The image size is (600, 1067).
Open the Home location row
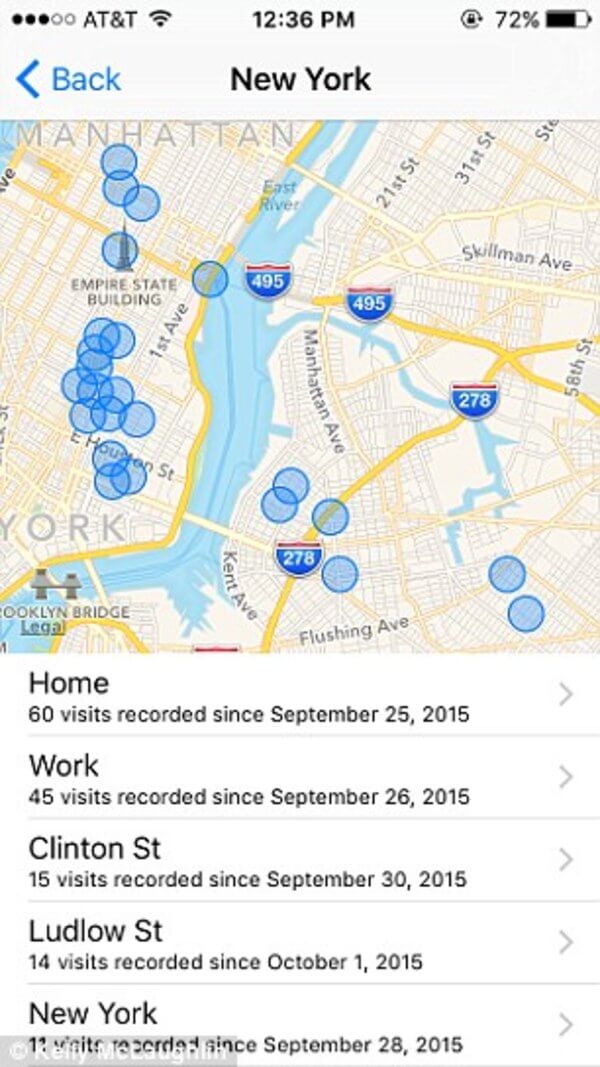pos(300,695)
